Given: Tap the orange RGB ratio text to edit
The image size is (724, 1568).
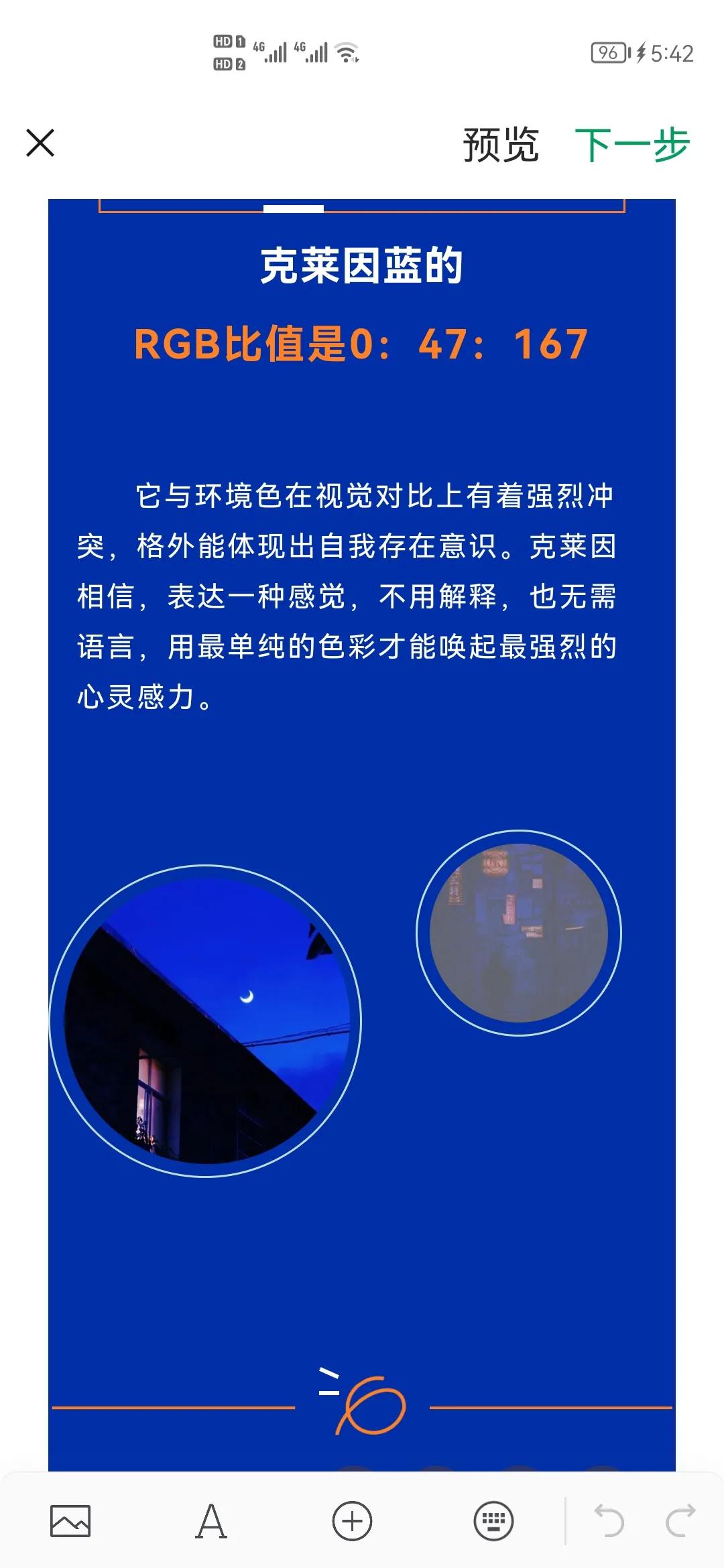Looking at the screenshot, I should pyautogui.click(x=361, y=344).
